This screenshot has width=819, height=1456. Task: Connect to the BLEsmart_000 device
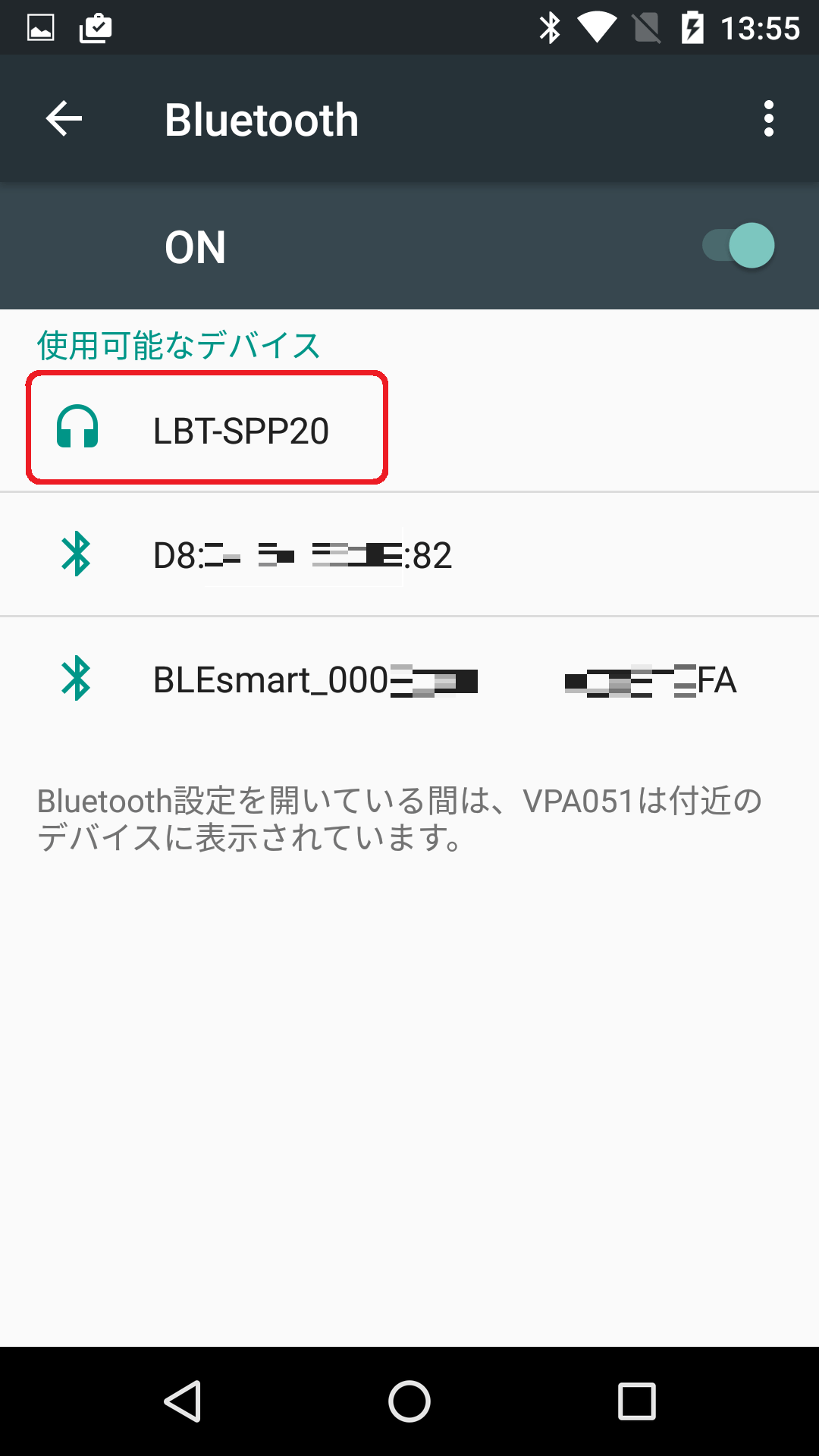coord(409,679)
